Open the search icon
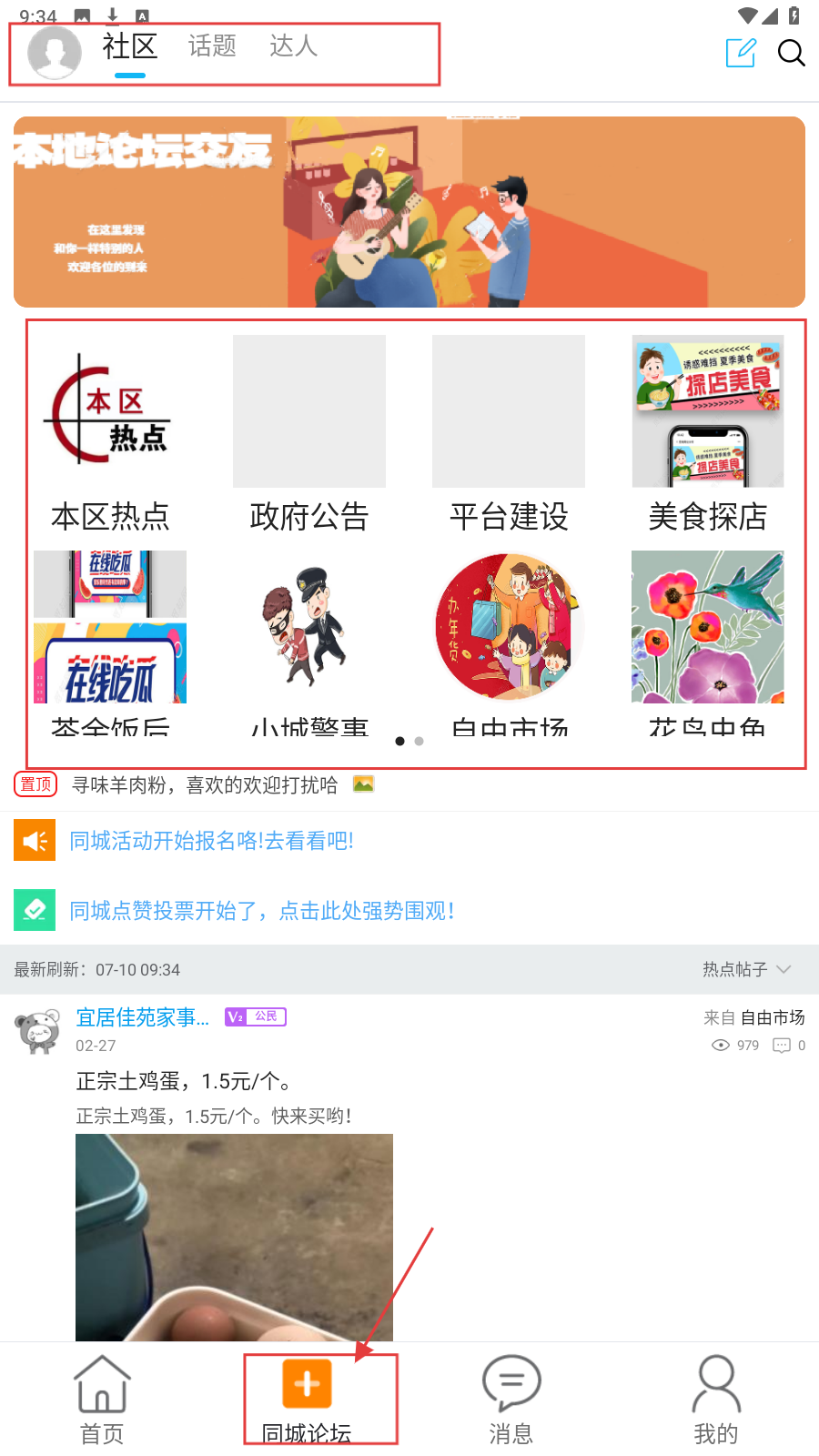The width and height of the screenshot is (819, 1456). click(791, 54)
